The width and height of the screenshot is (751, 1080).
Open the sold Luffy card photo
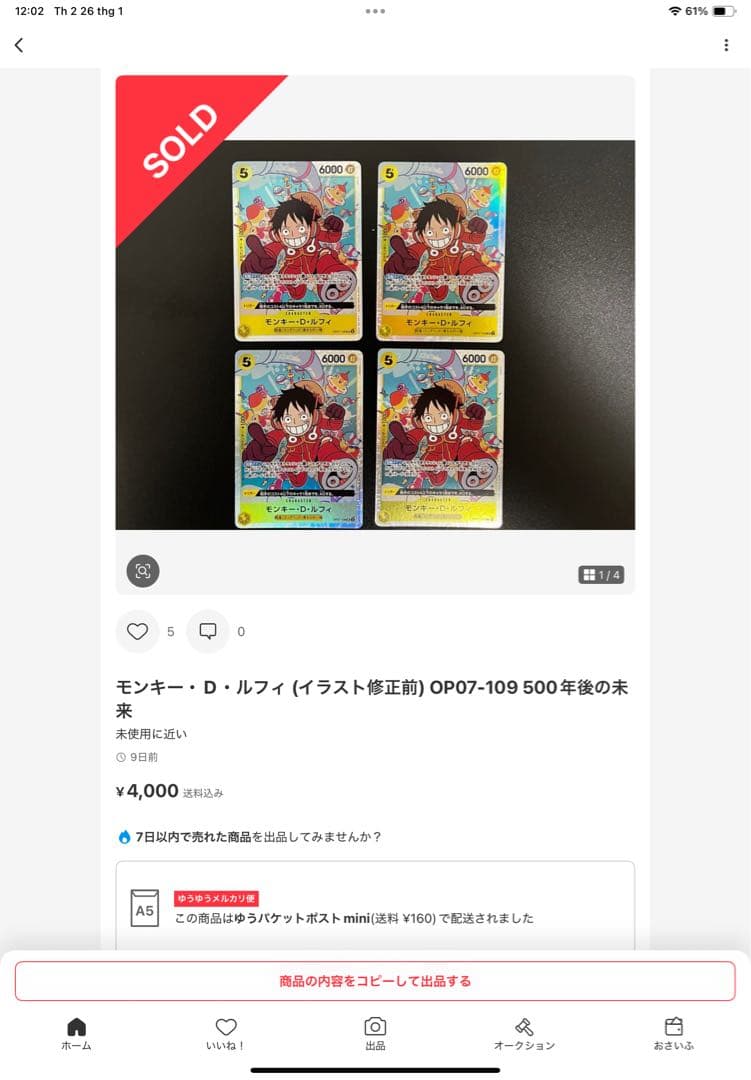click(375, 334)
